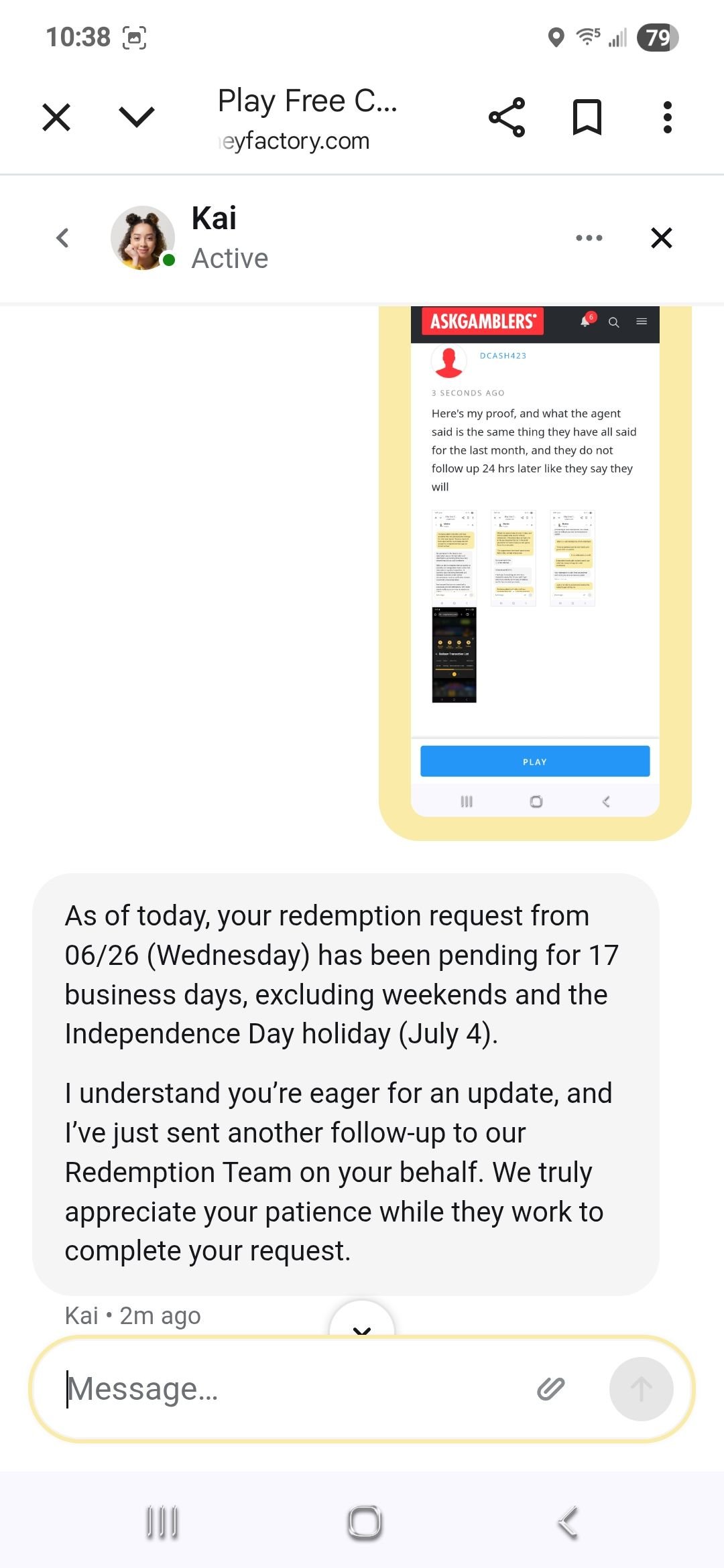Image resolution: width=724 pixels, height=1568 pixels.
Task: Open the recent apps view
Action: pyautogui.click(x=162, y=1522)
